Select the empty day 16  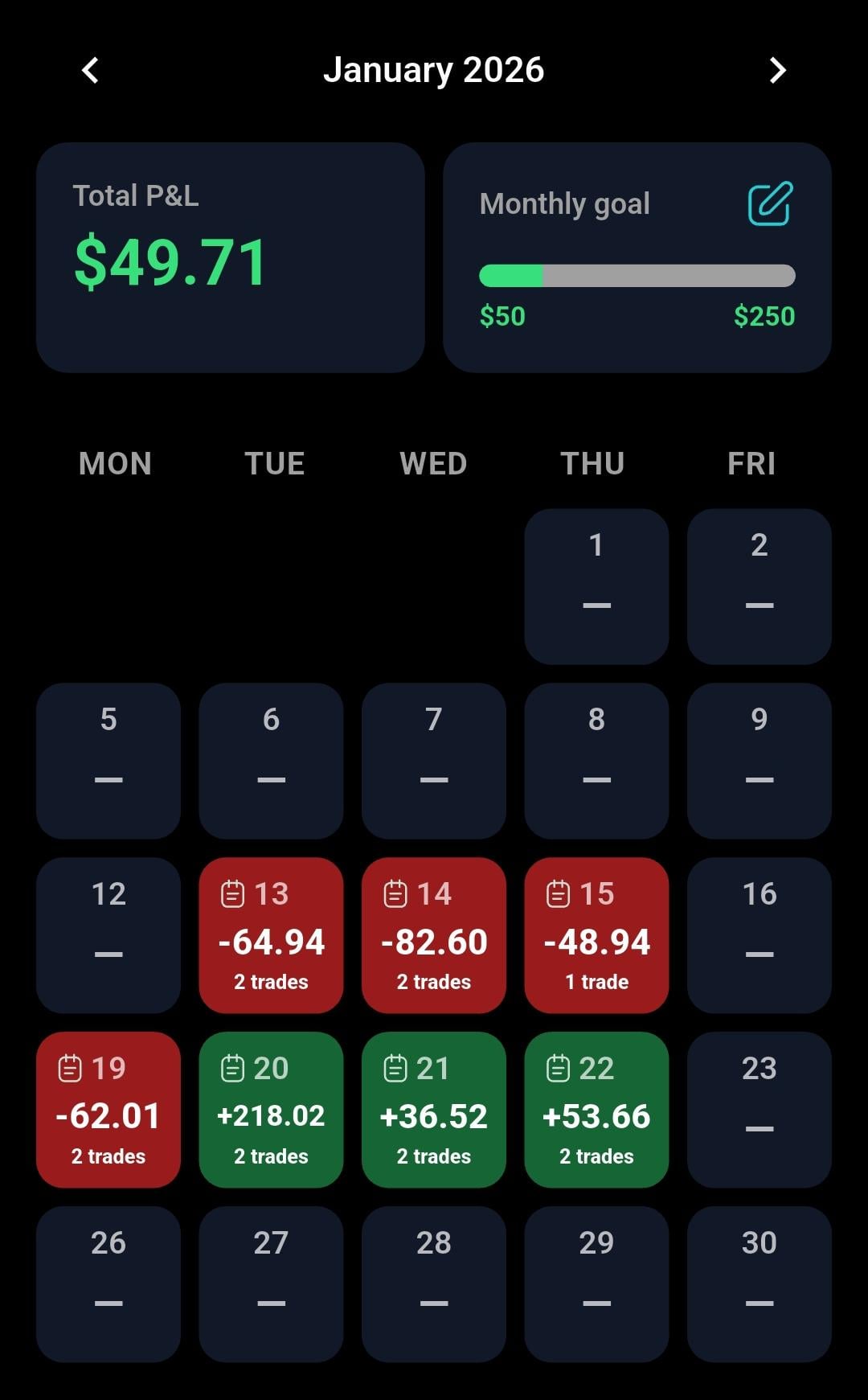(x=759, y=935)
